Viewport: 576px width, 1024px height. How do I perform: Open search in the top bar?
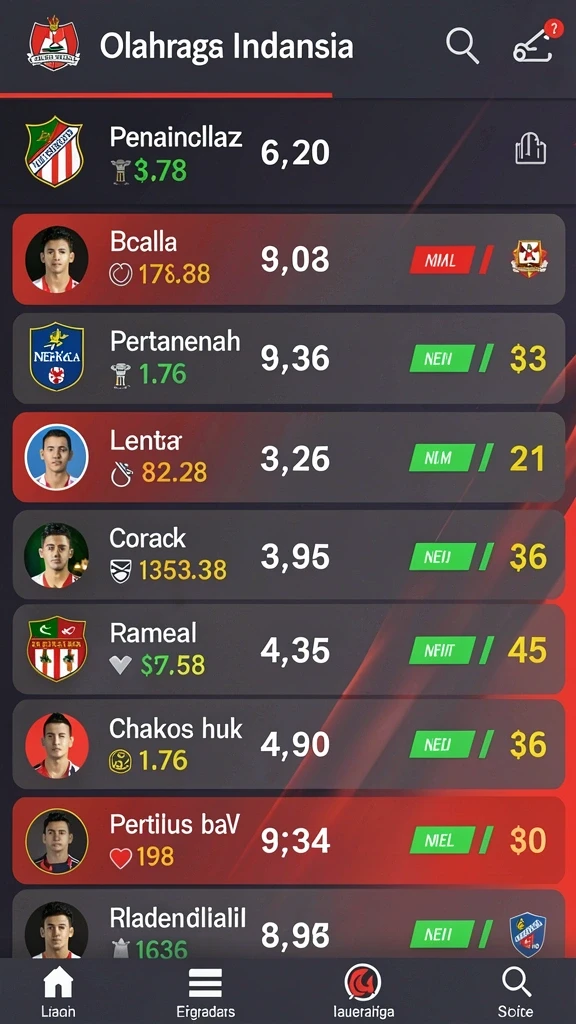(462, 46)
